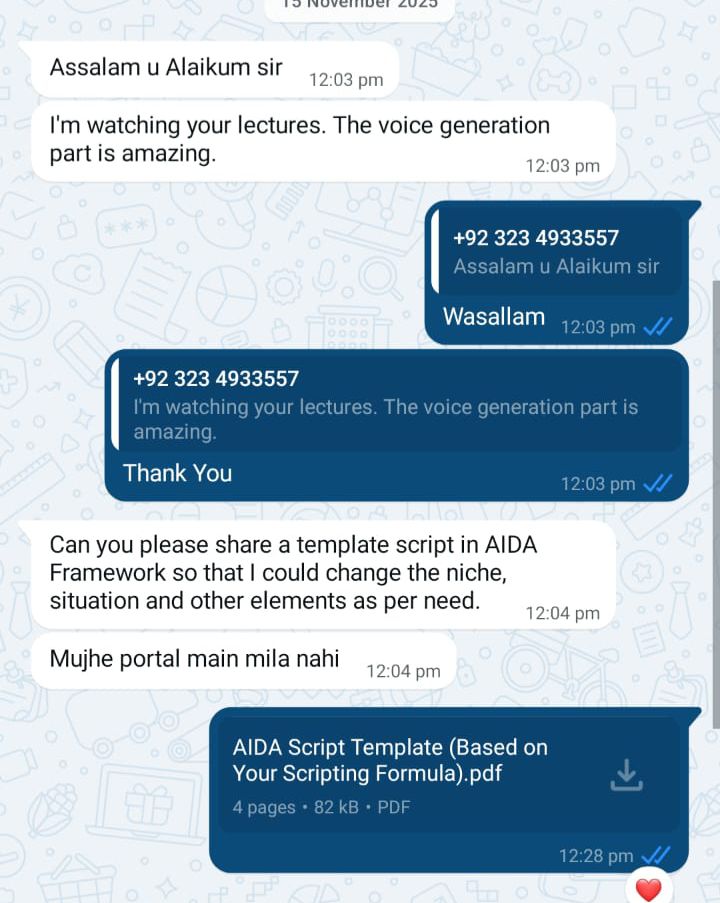Download the AIDA Script Template PDF
Image resolution: width=720 pixels, height=903 pixels.
[626, 774]
